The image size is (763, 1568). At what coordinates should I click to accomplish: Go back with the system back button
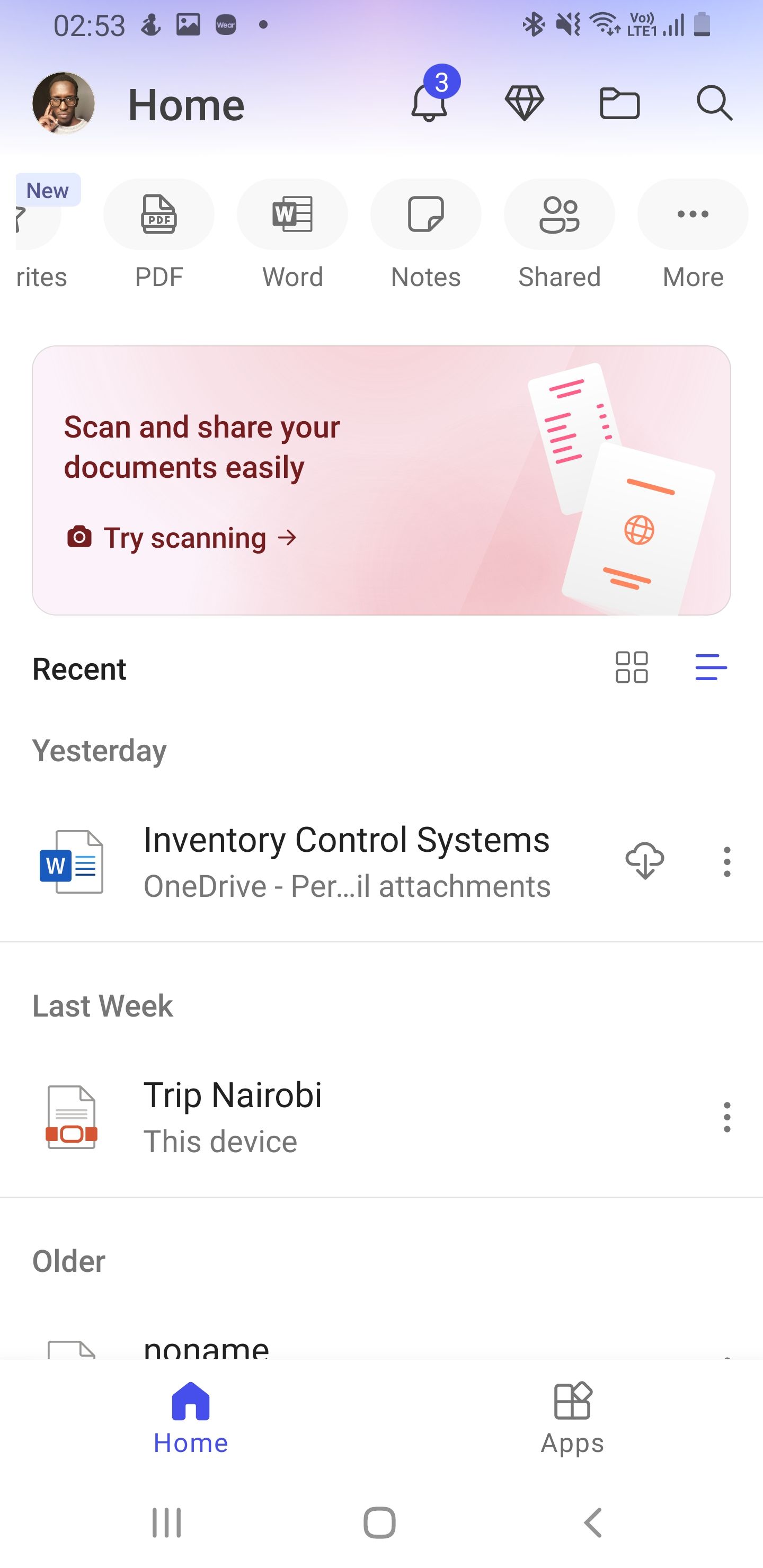coord(593,1523)
